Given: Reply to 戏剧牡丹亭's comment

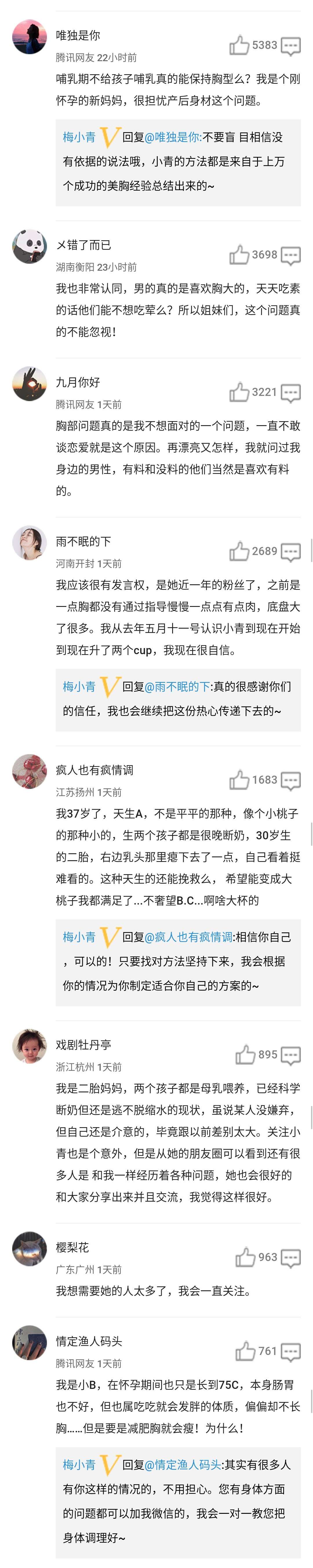Looking at the screenshot, I should 290,1056.
